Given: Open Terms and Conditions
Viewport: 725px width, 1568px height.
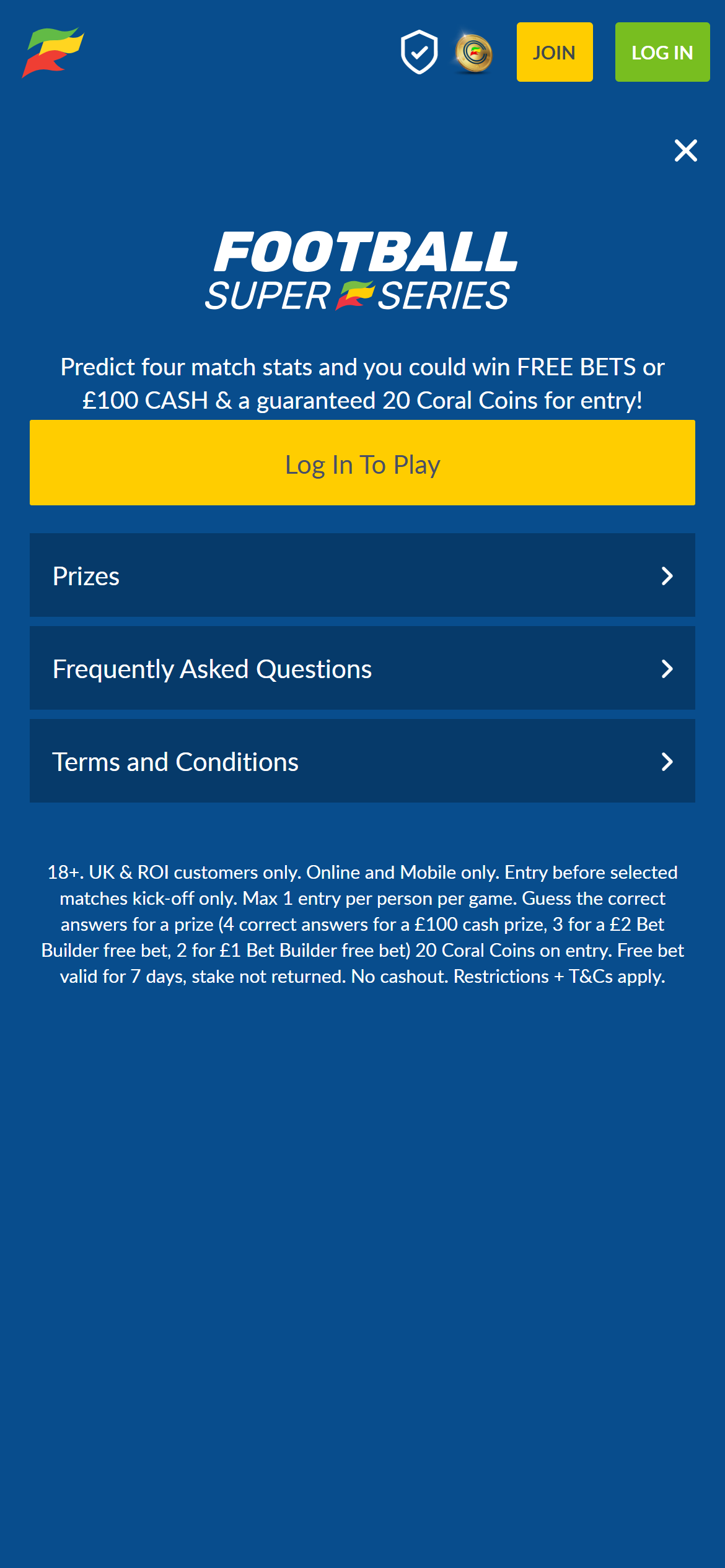Looking at the screenshot, I should click(x=362, y=761).
